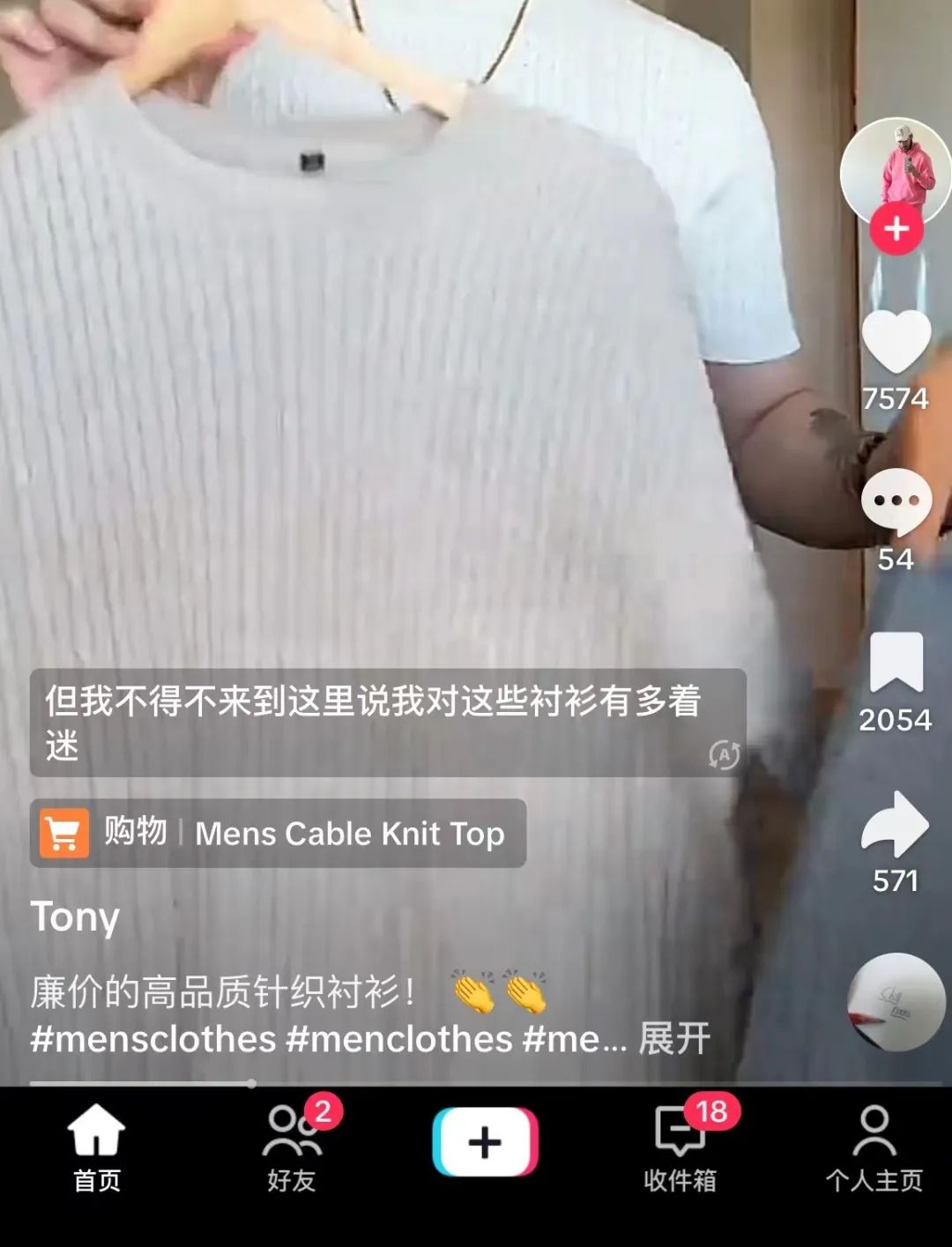Go to the 首页 home tab

[96, 1147]
